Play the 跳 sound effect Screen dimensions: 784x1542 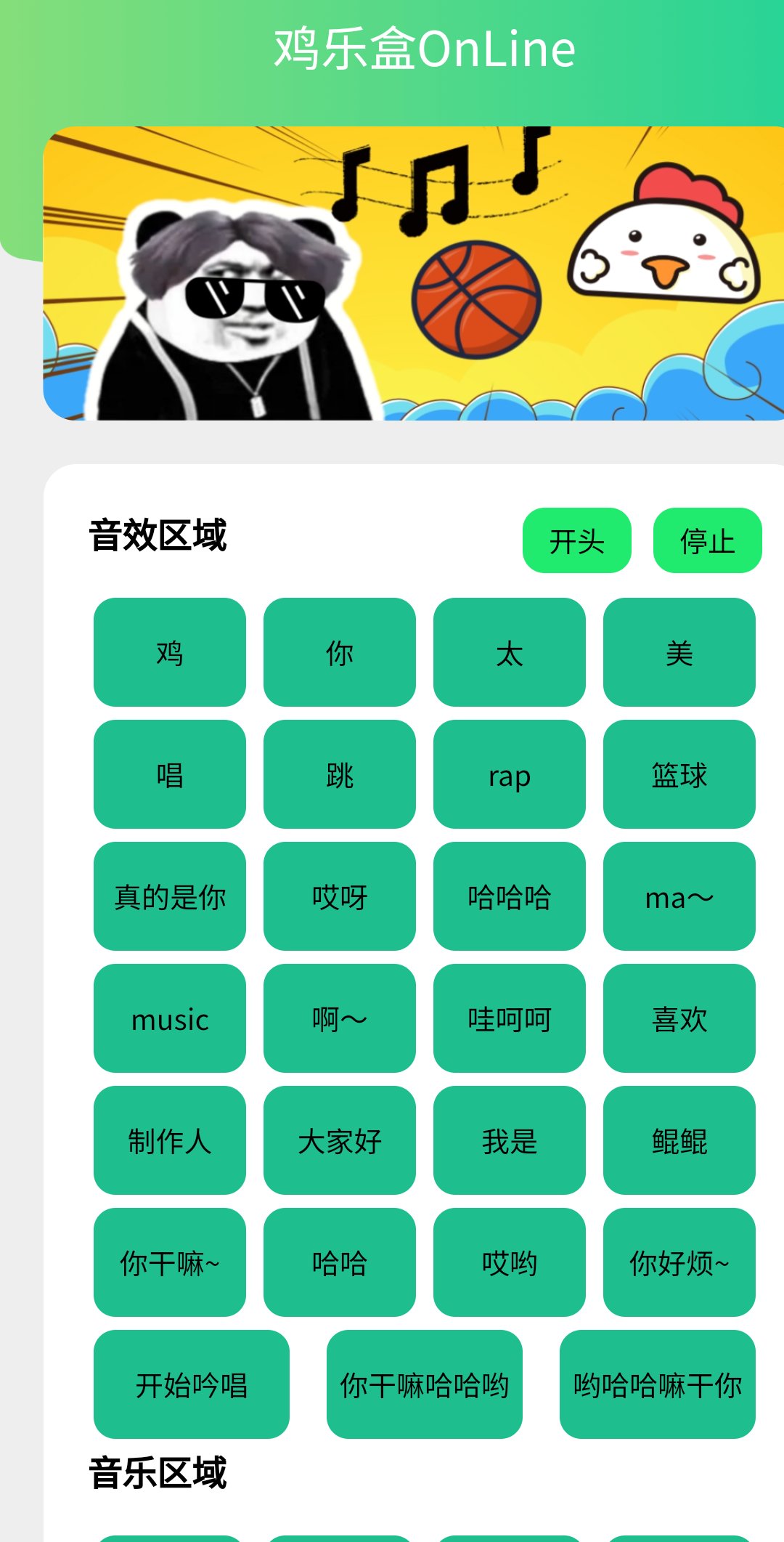click(339, 774)
